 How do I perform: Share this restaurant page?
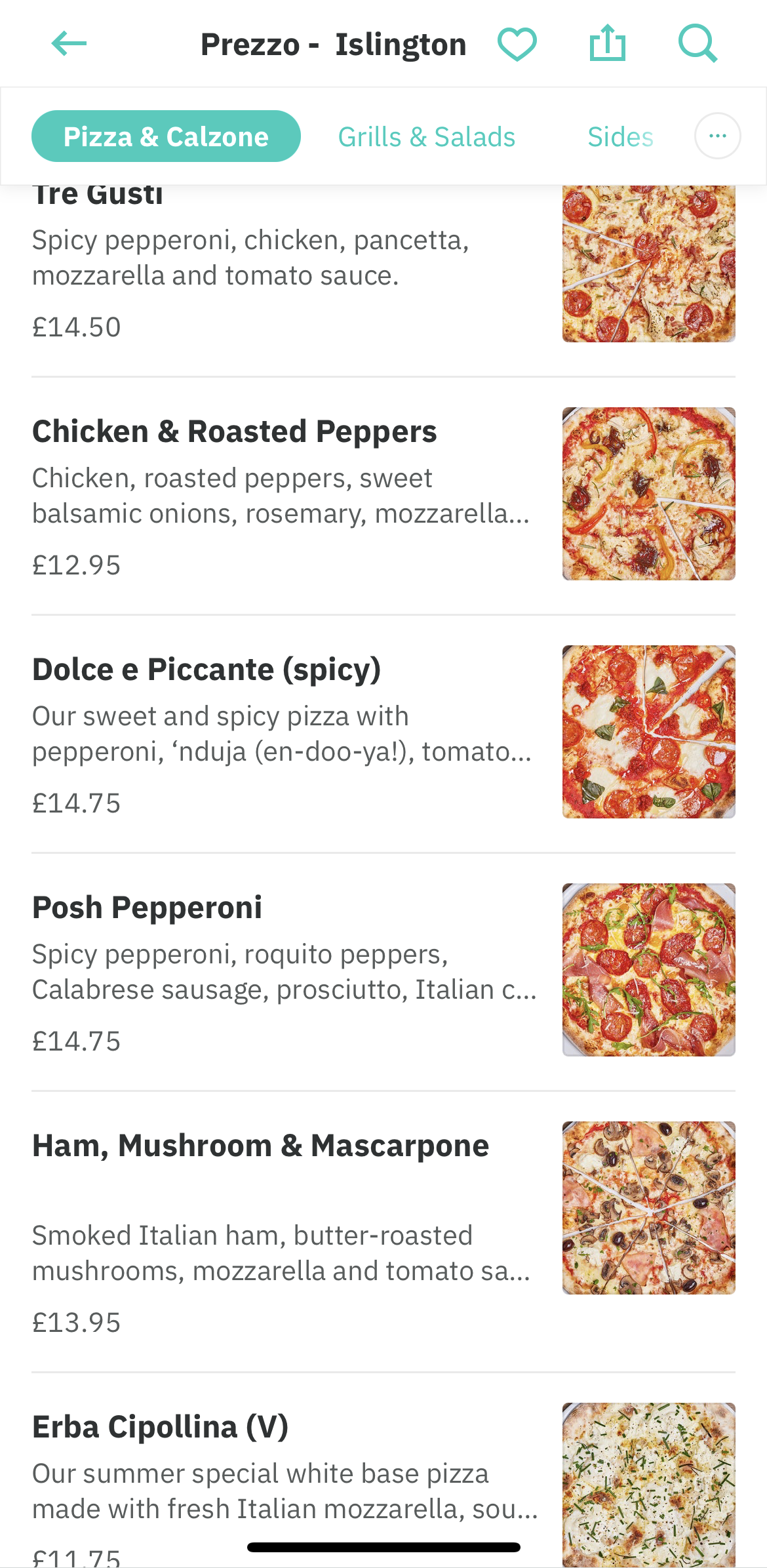tap(607, 44)
